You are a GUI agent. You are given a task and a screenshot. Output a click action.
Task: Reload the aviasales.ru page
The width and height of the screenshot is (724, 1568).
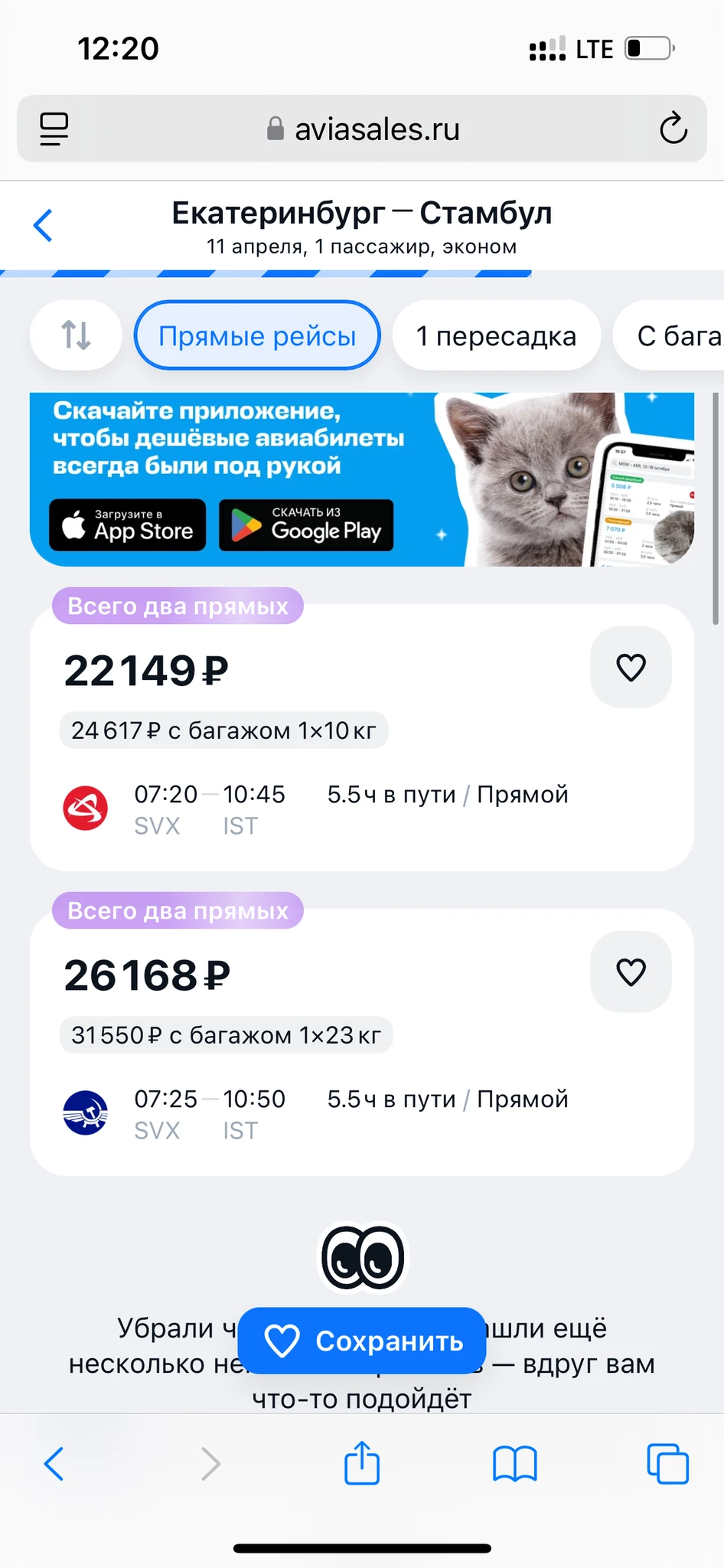pos(673,129)
